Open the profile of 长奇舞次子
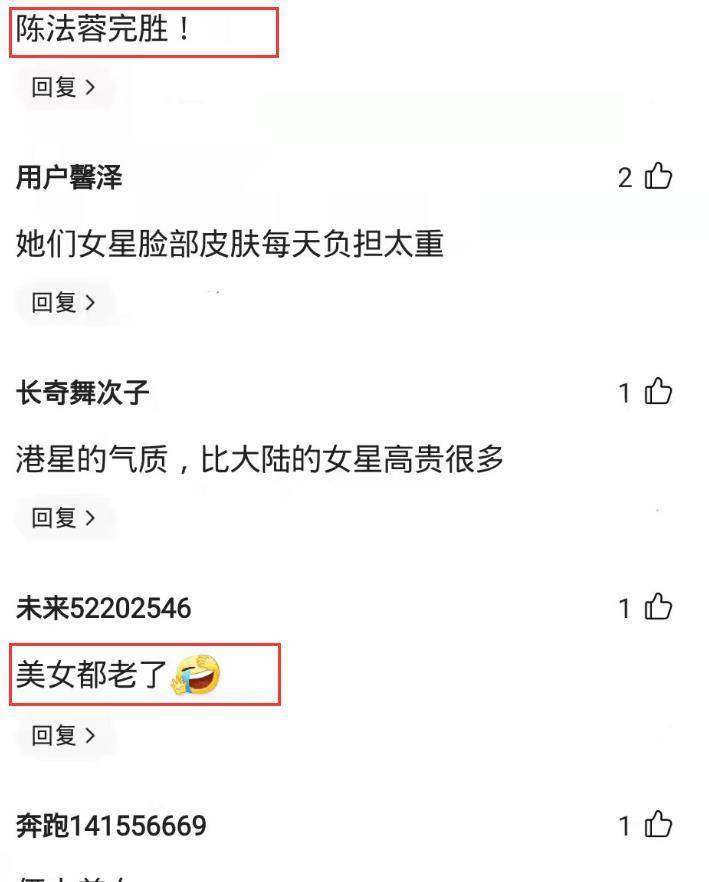Image resolution: width=709 pixels, height=882 pixels. [x=83, y=393]
